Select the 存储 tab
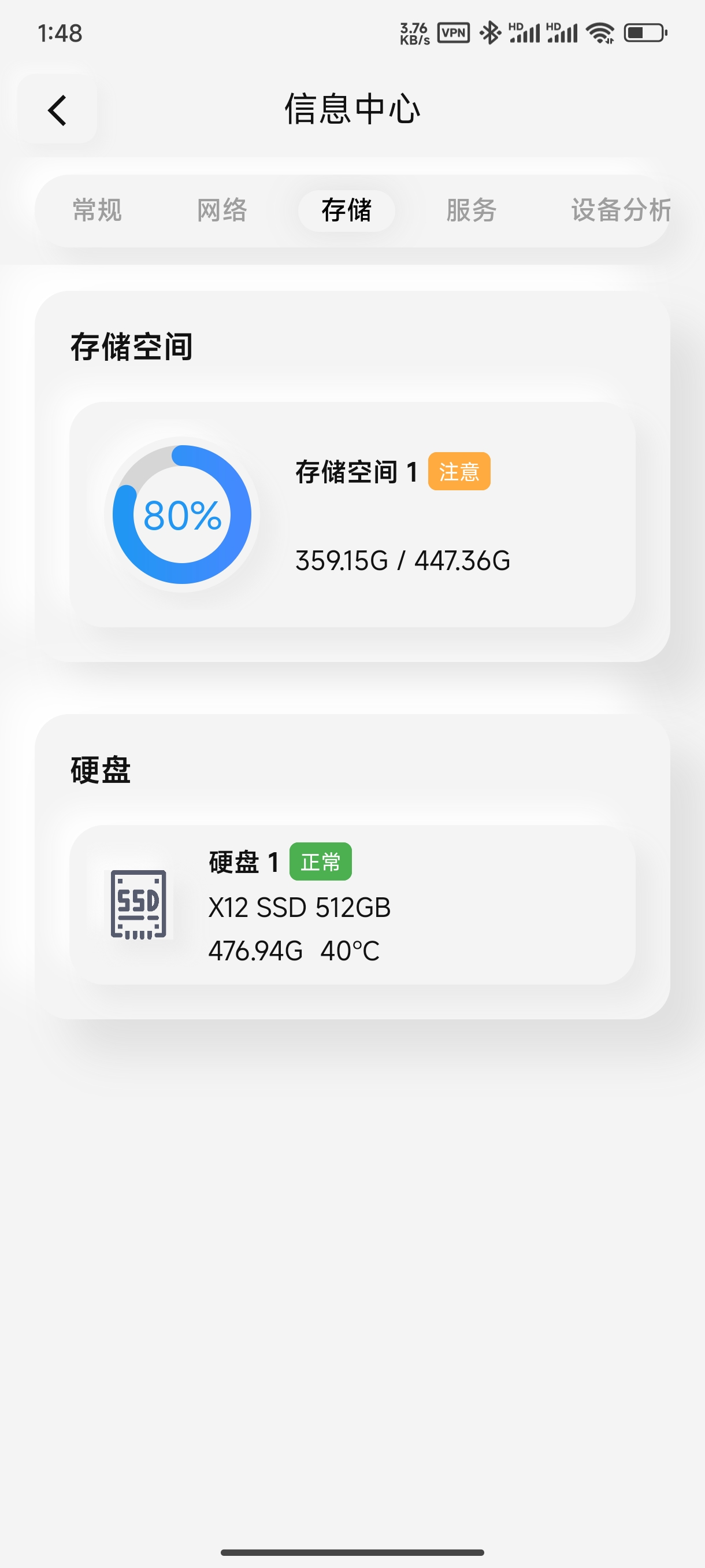Screen dimensions: 705x1568 (x=346, y=210)
